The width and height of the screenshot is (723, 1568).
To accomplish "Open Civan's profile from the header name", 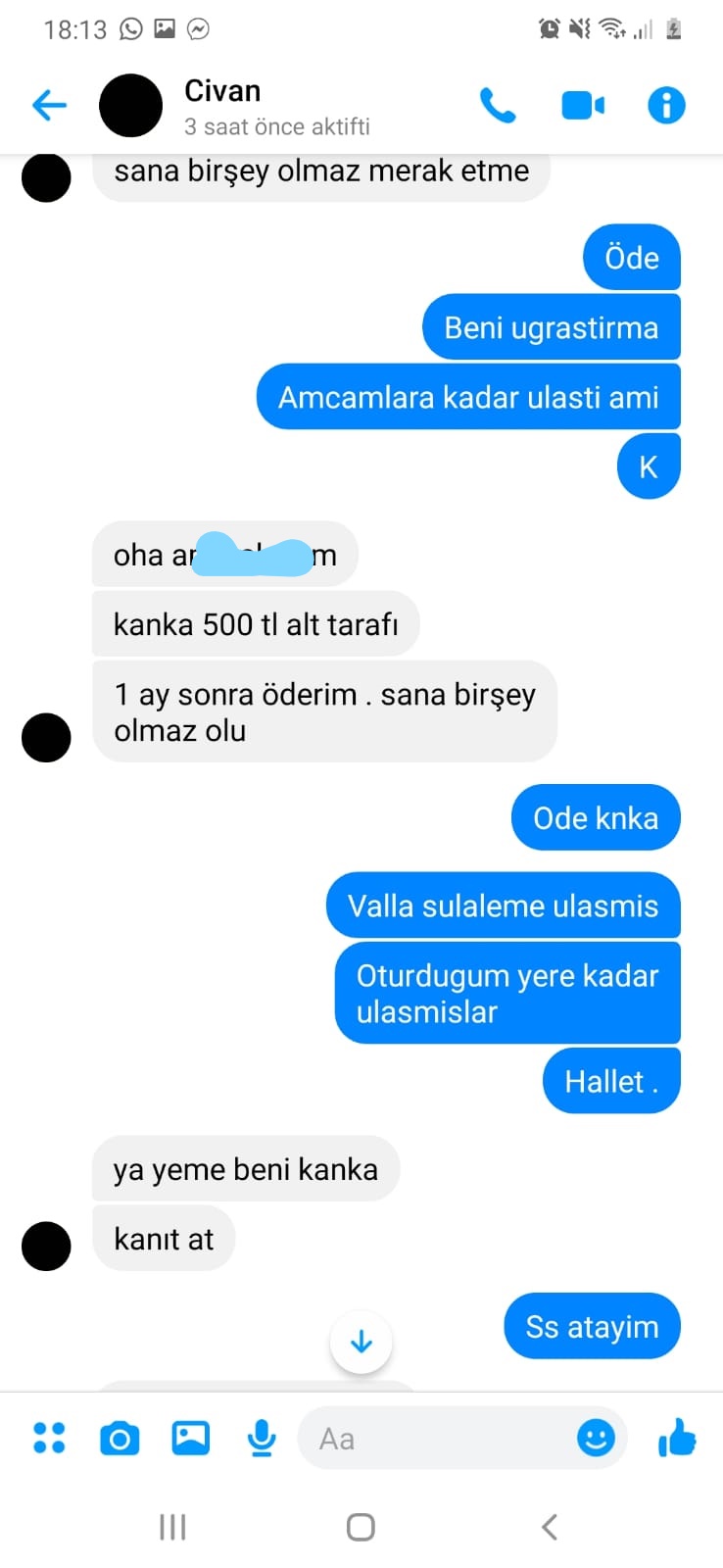I will point(222,91).
